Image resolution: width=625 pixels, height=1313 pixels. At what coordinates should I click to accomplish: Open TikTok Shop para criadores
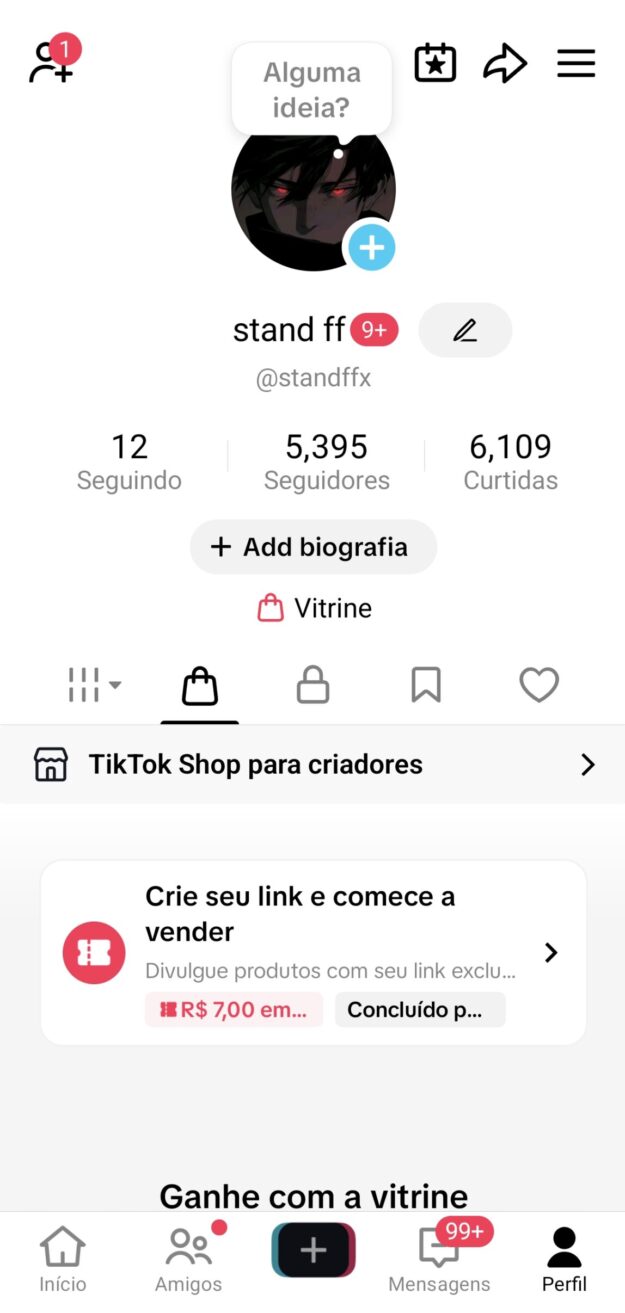point(313,765)
